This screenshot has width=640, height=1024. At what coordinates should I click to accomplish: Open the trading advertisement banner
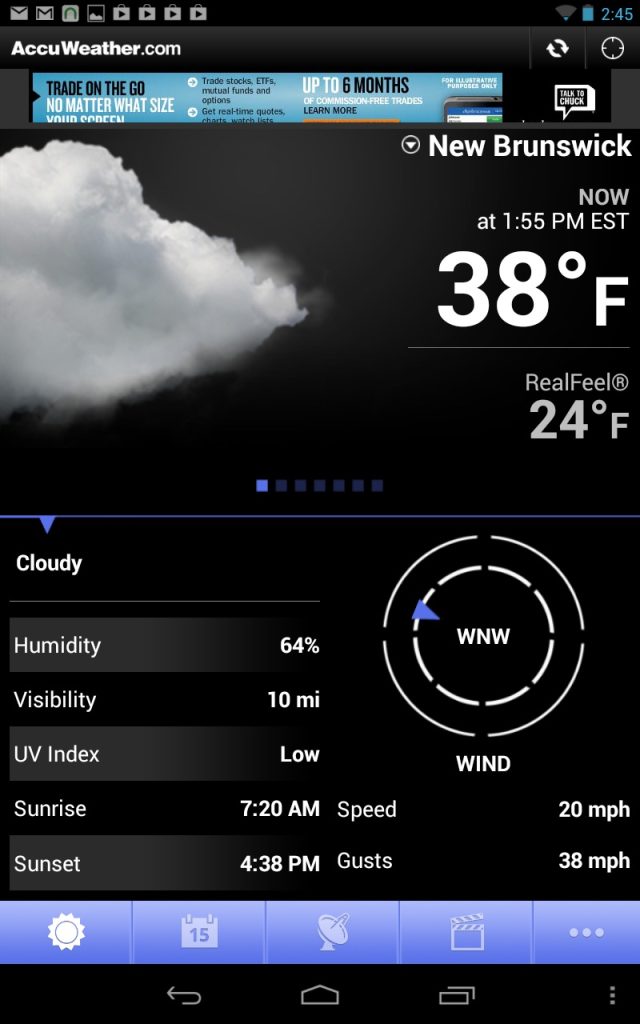pos(267,97)
